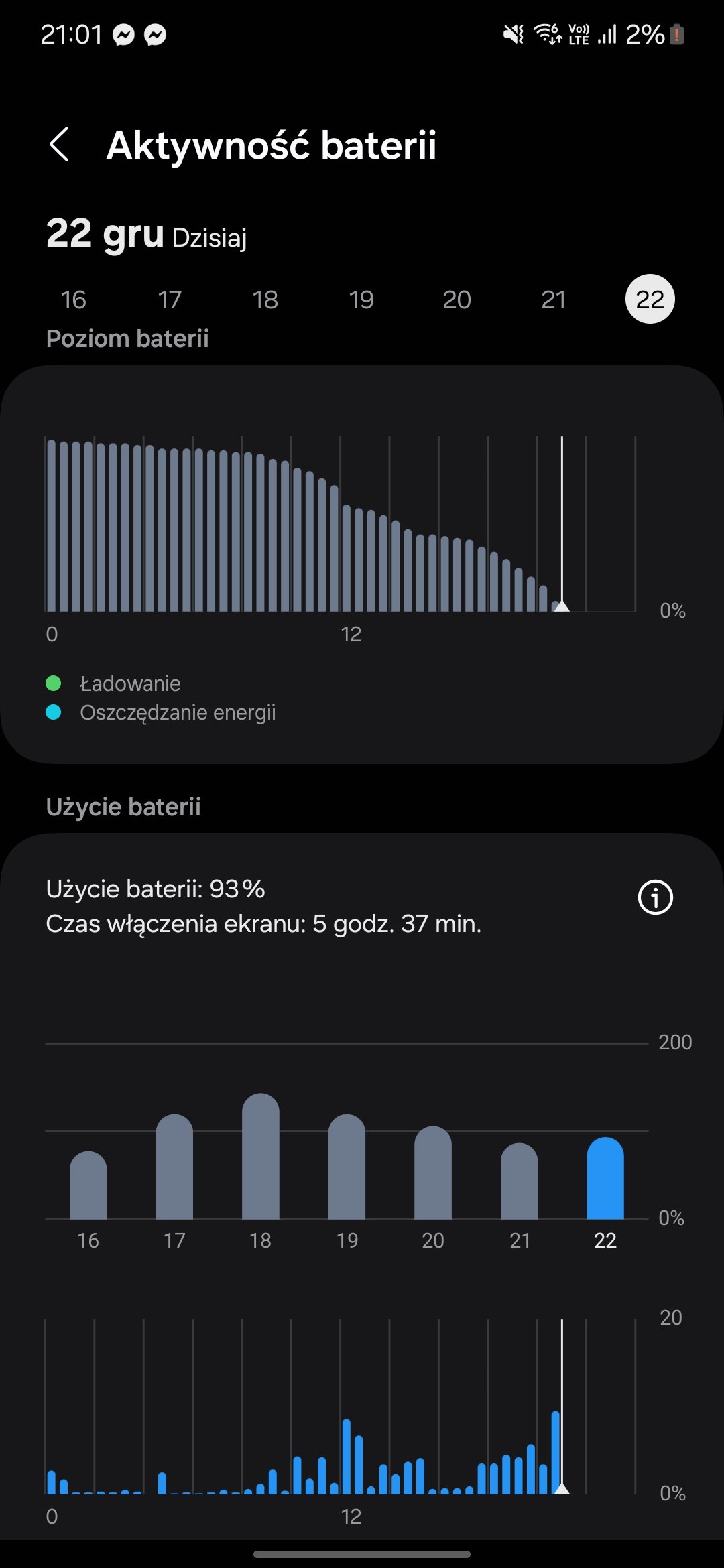This screenshot has height=1568, width=724.
Task: Select day 18 in the date row
Action: [265, 300]
